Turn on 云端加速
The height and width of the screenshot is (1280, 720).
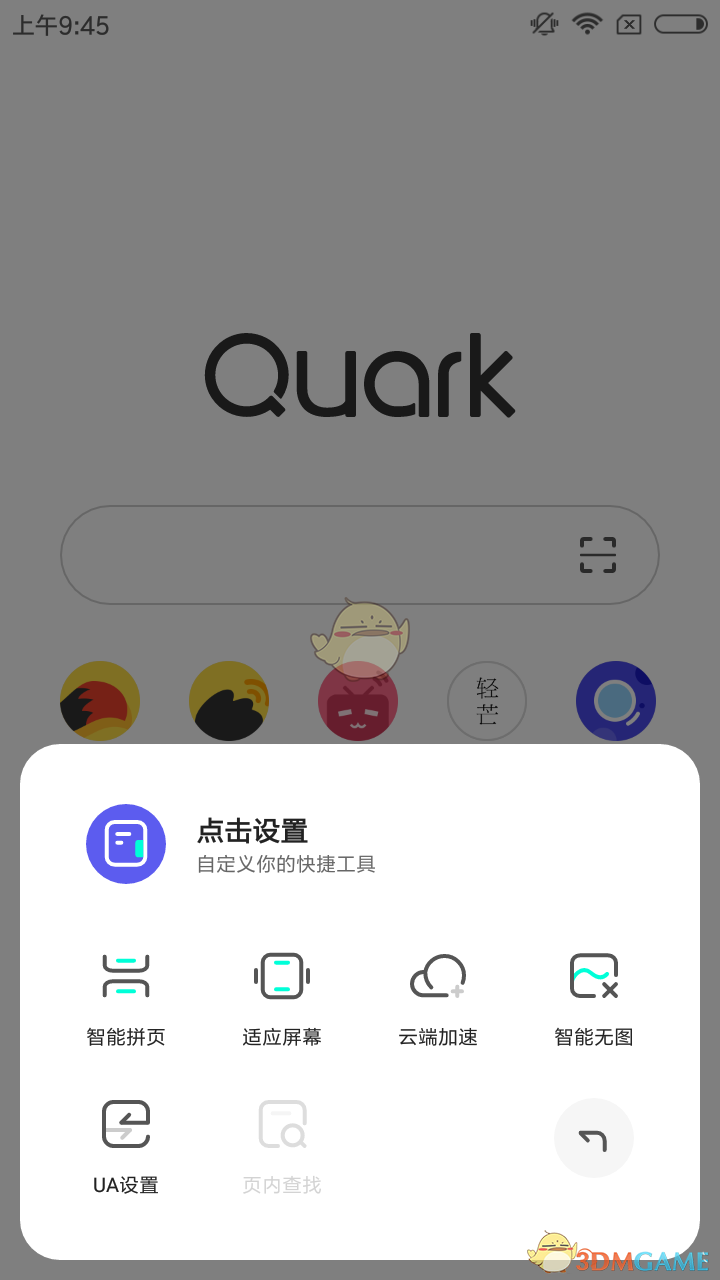click(438, 997)
